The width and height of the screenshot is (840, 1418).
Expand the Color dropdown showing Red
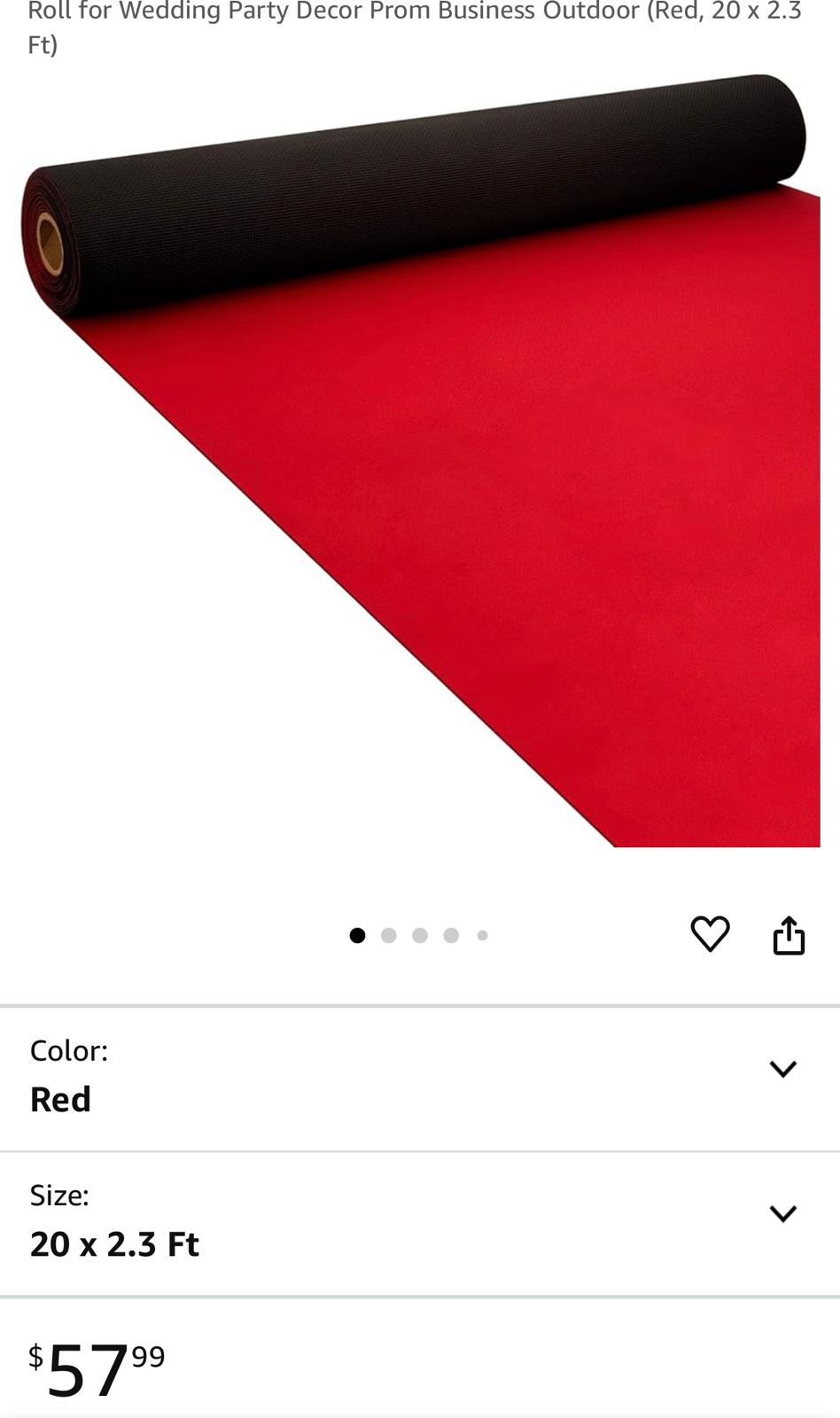[x=420, y=1075]
